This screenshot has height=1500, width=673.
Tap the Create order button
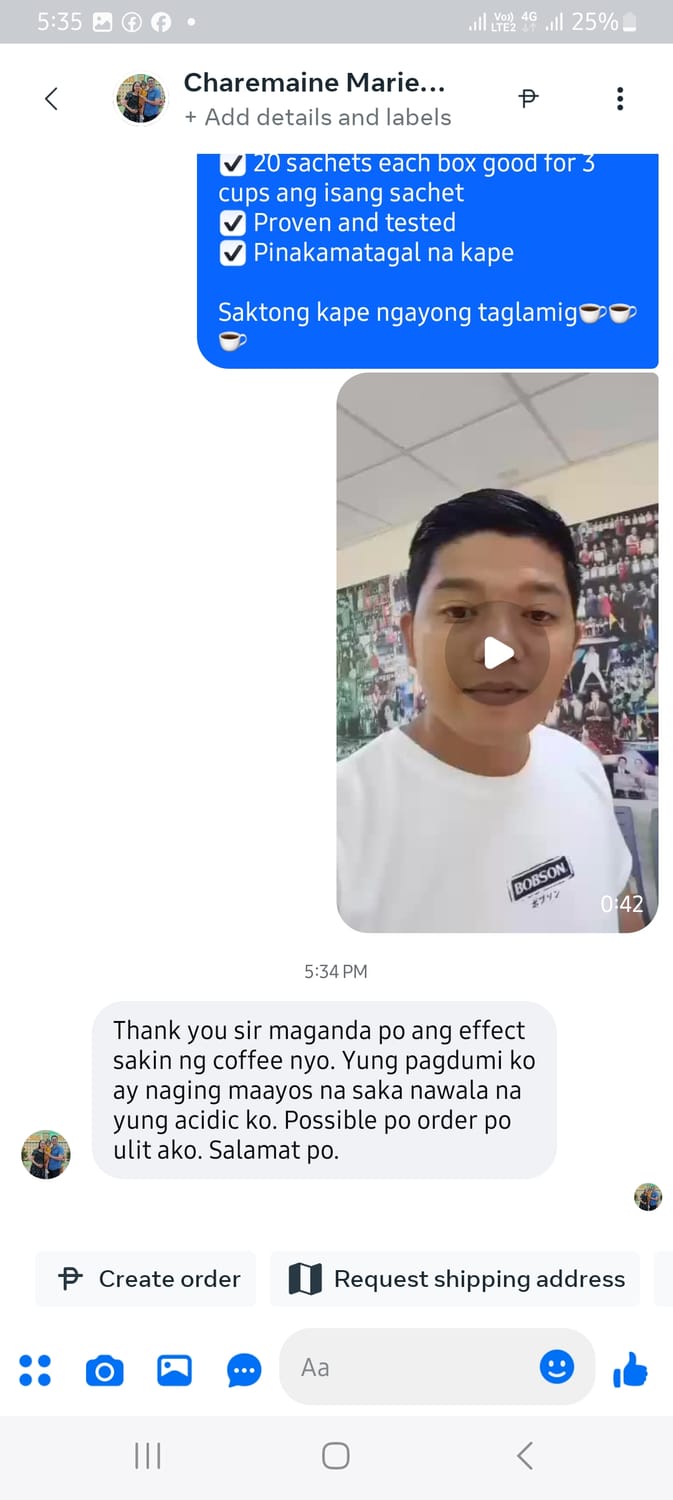pos(146,1279)
